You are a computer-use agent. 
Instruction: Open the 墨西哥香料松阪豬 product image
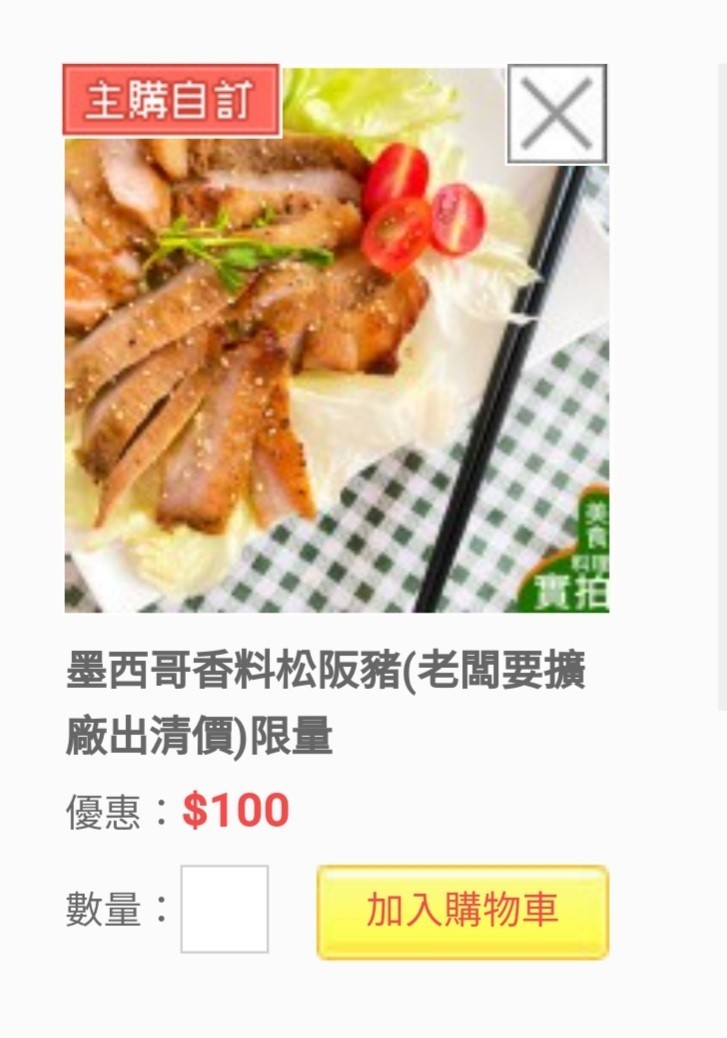336,360
